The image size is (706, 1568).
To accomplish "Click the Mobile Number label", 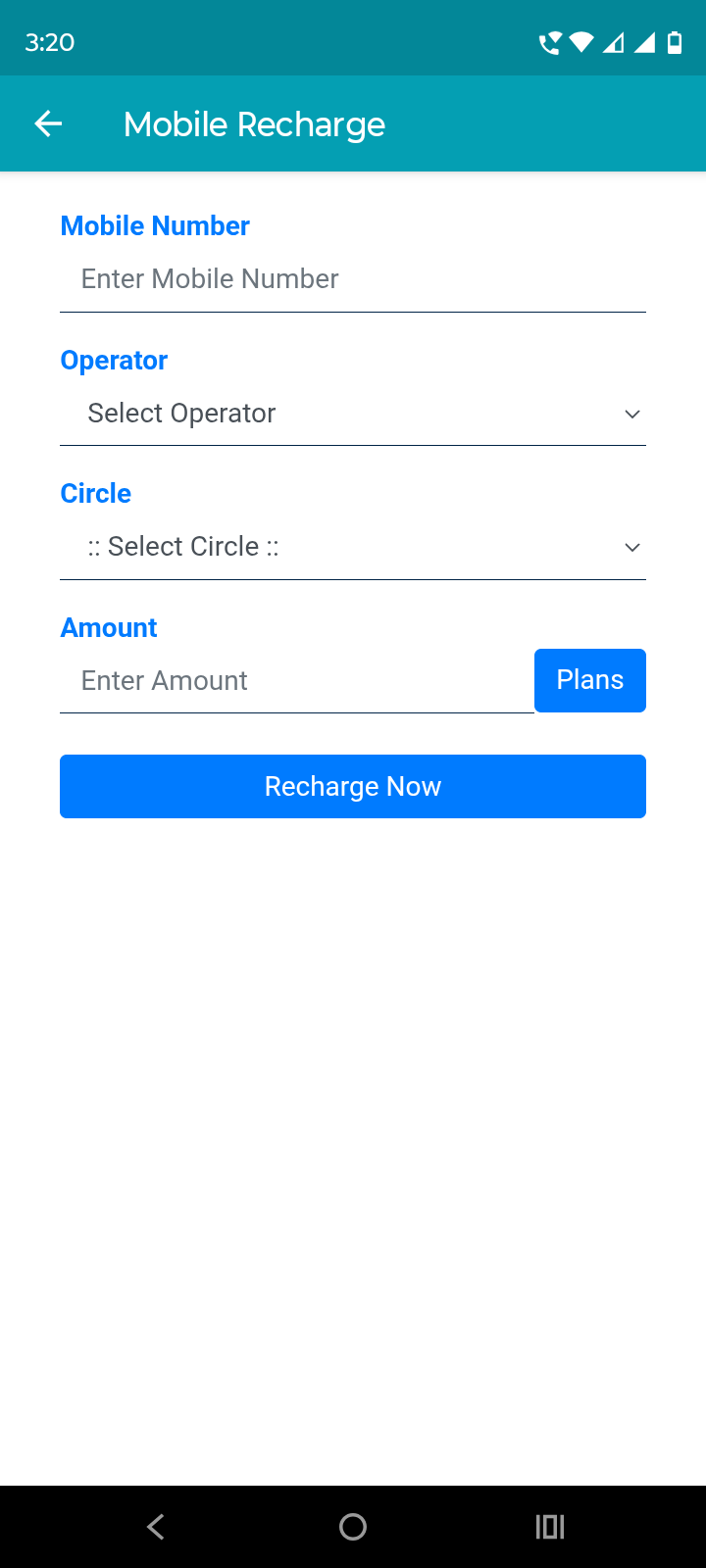I will click(154, 225).
